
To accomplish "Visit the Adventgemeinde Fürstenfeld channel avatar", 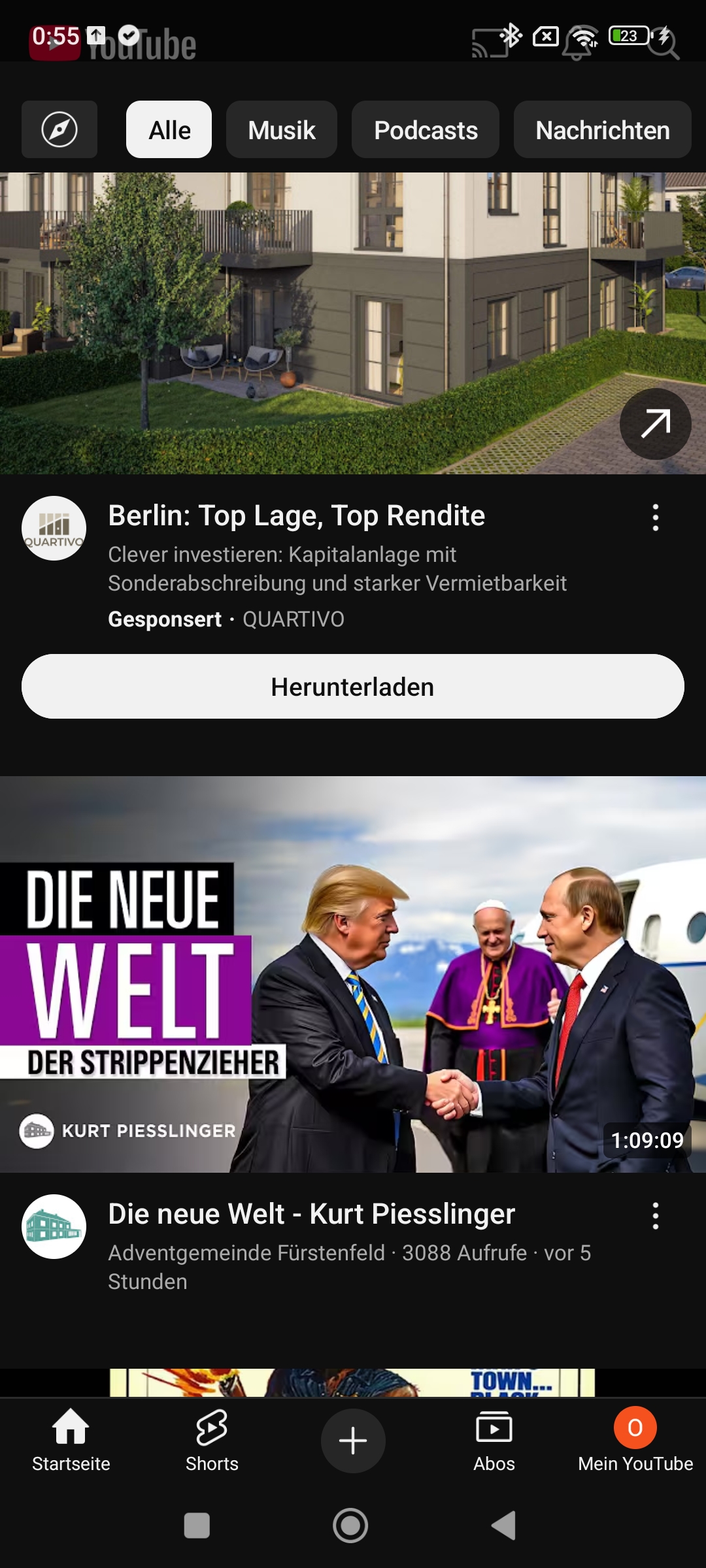I will (54, 1226).
